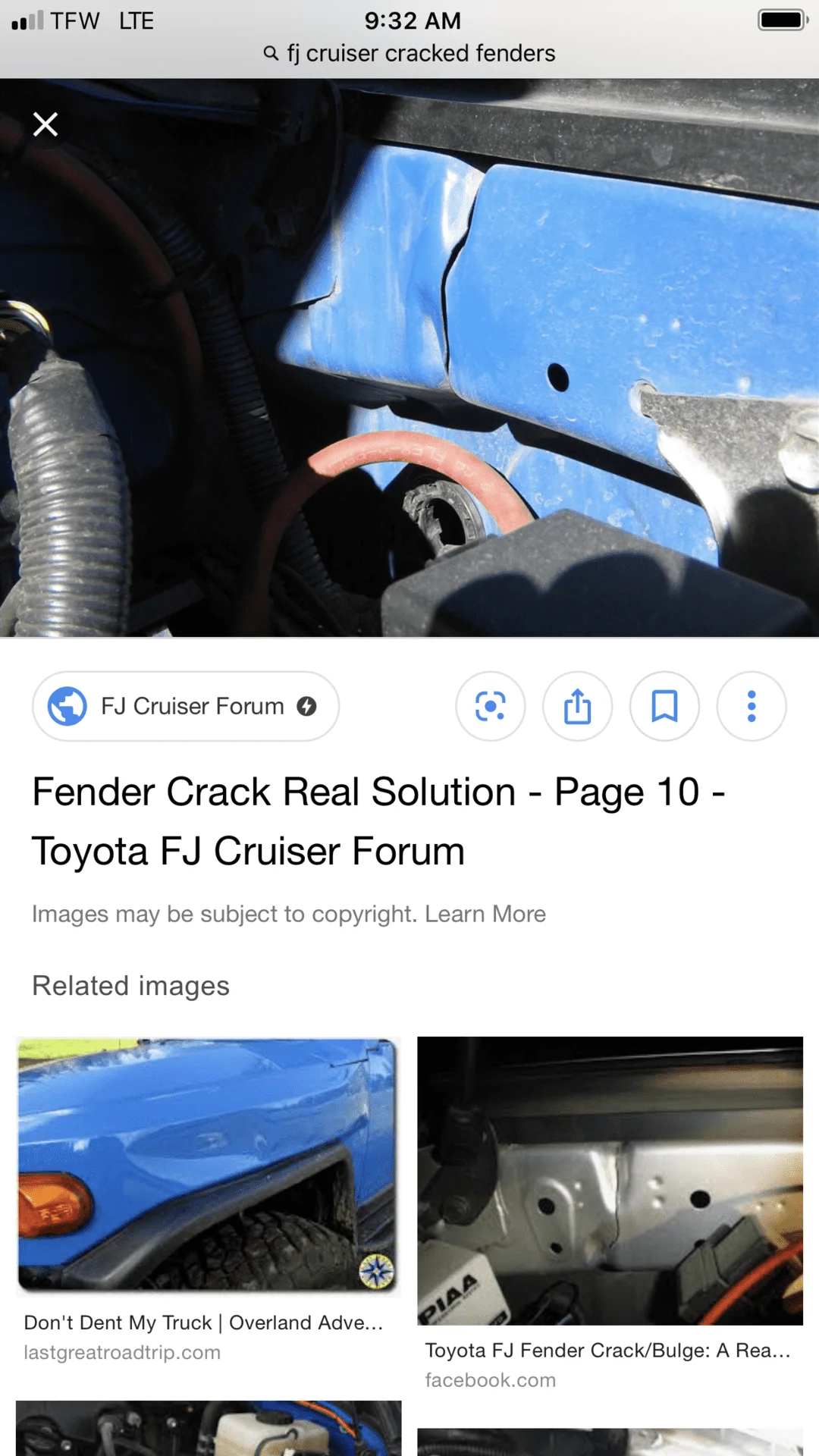Image resolution: width=819 pixels, height=1456 pixels.
Task: Open the Don't Dent My Truck image
Action: [x=209, y=1164]
